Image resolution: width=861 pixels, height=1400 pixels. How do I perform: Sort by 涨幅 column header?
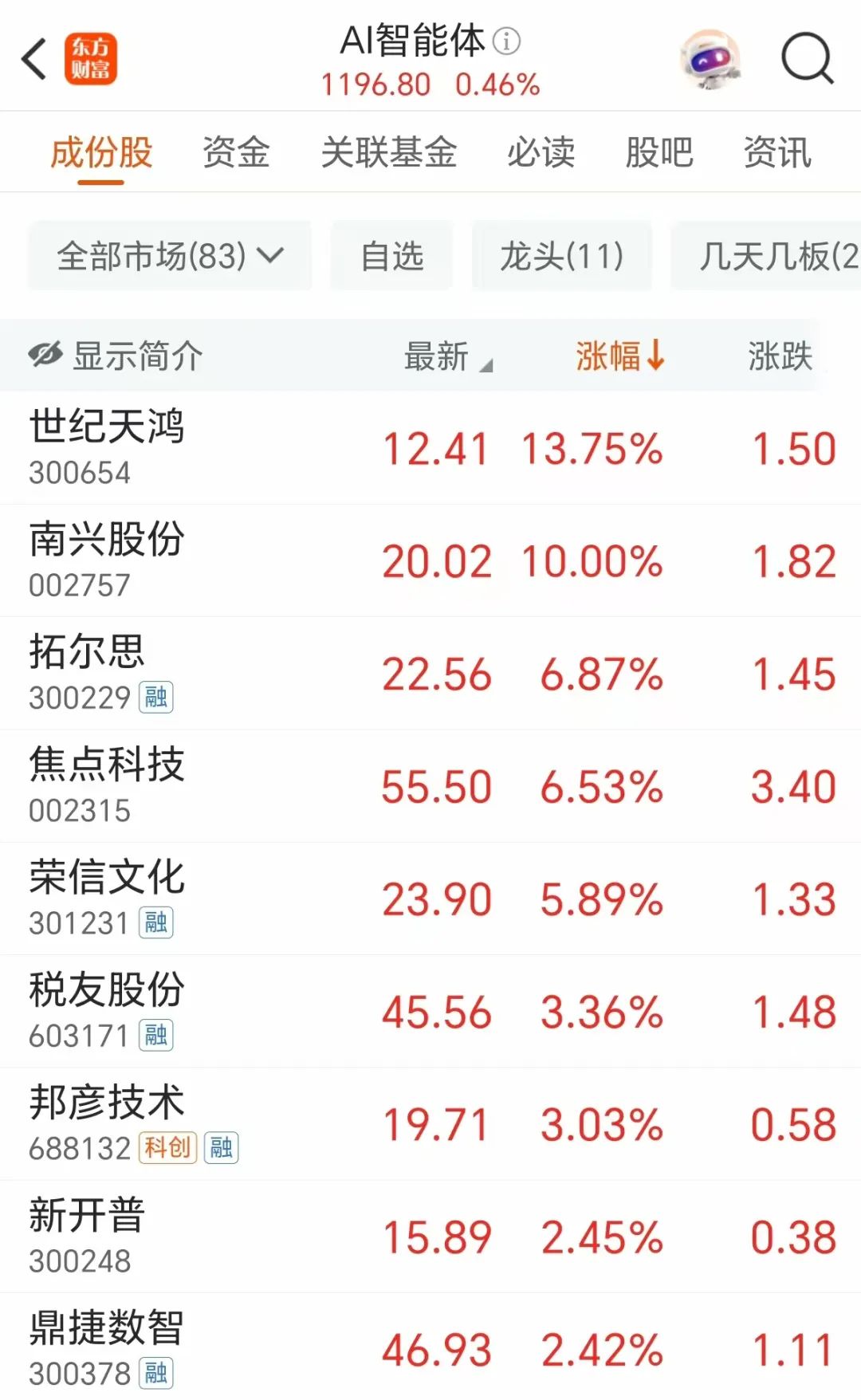click(x=620, y=356)
